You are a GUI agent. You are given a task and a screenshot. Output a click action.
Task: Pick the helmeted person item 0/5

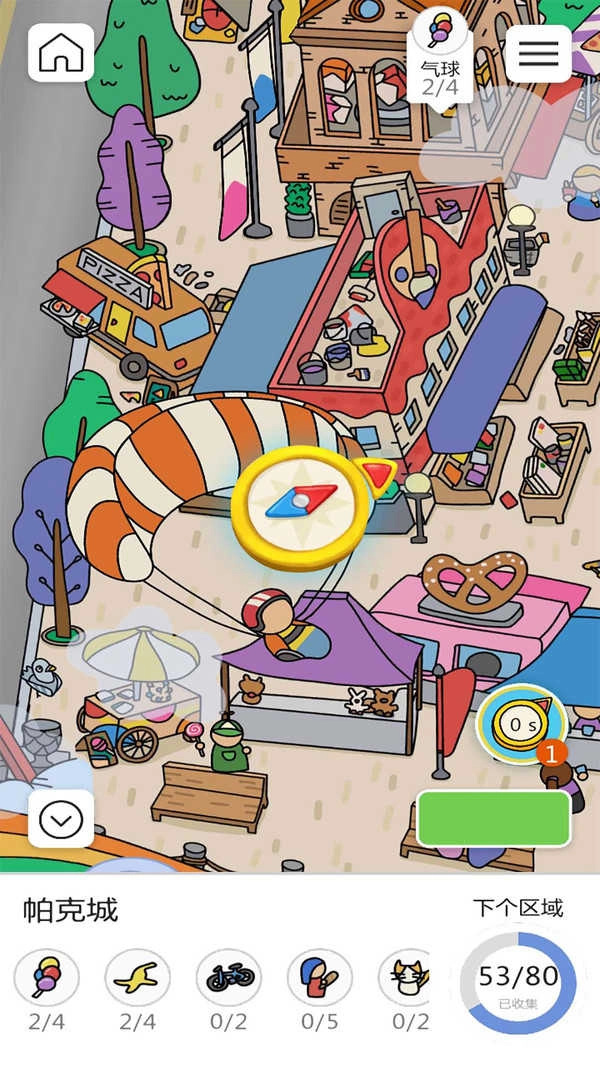click(320, 978)
